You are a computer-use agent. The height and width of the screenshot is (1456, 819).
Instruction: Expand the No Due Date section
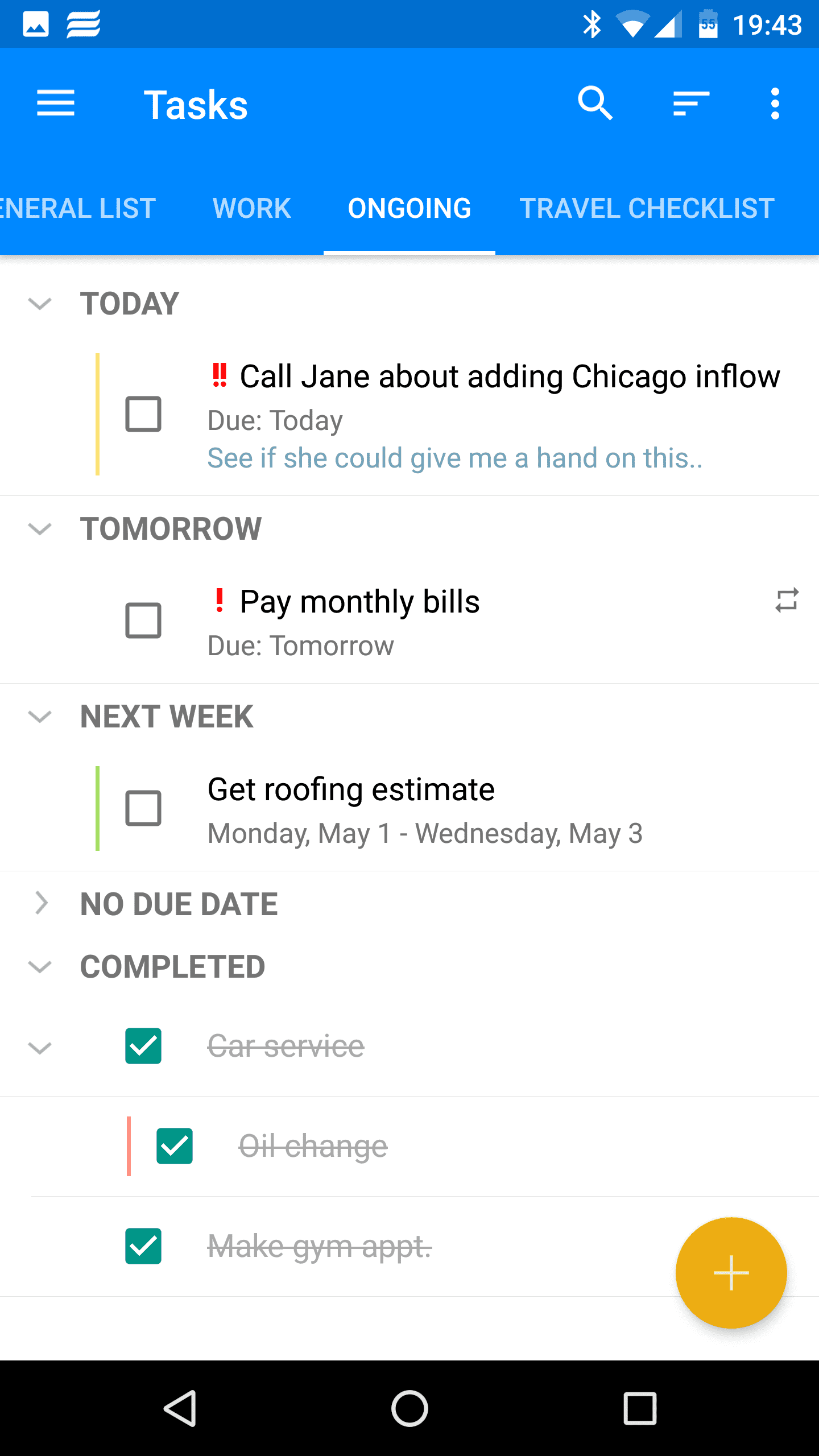pyautogui.click(x=40, y=903)
